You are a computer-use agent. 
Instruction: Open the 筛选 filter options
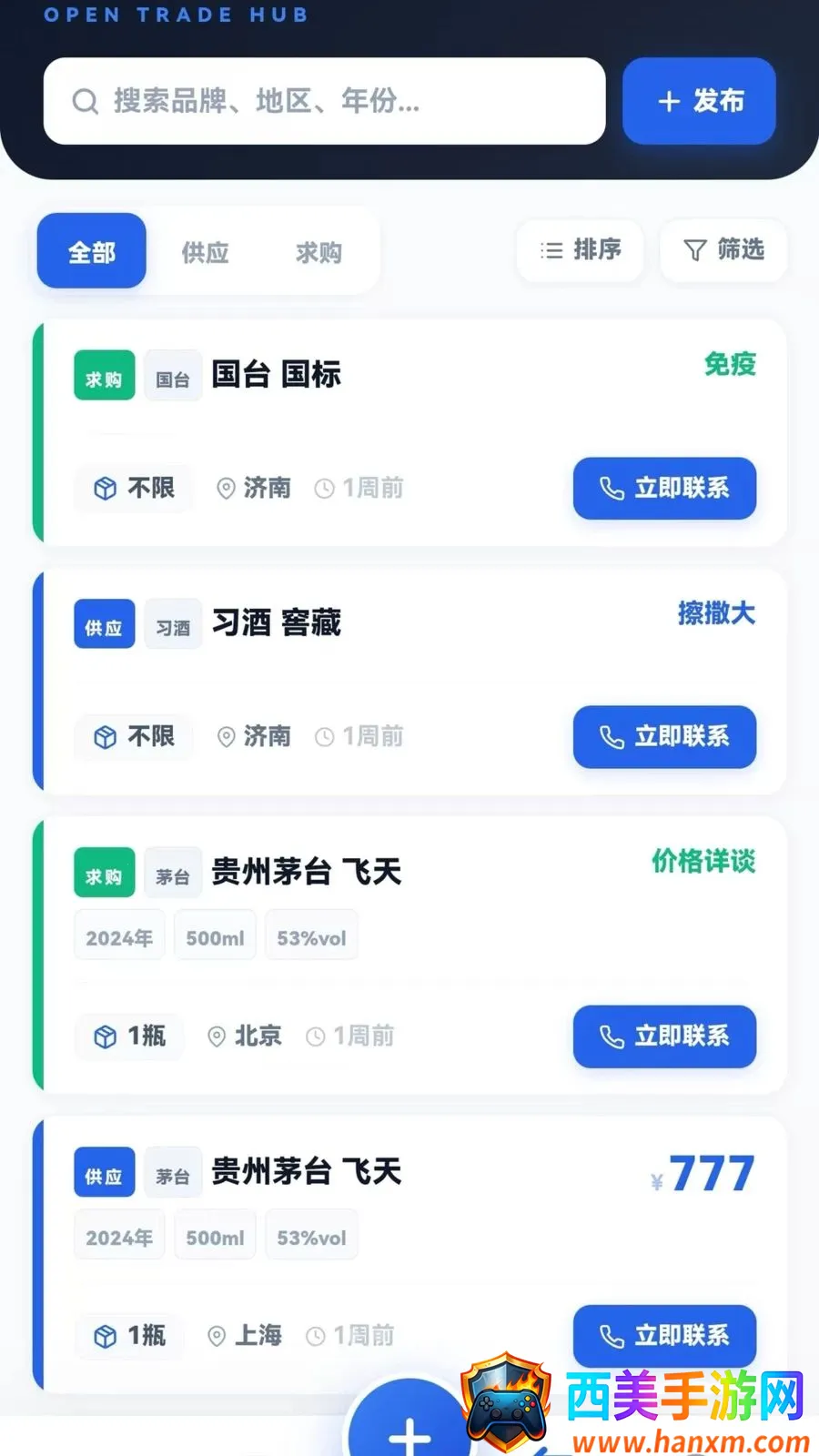pyautogui.click(x=723, y=249)
